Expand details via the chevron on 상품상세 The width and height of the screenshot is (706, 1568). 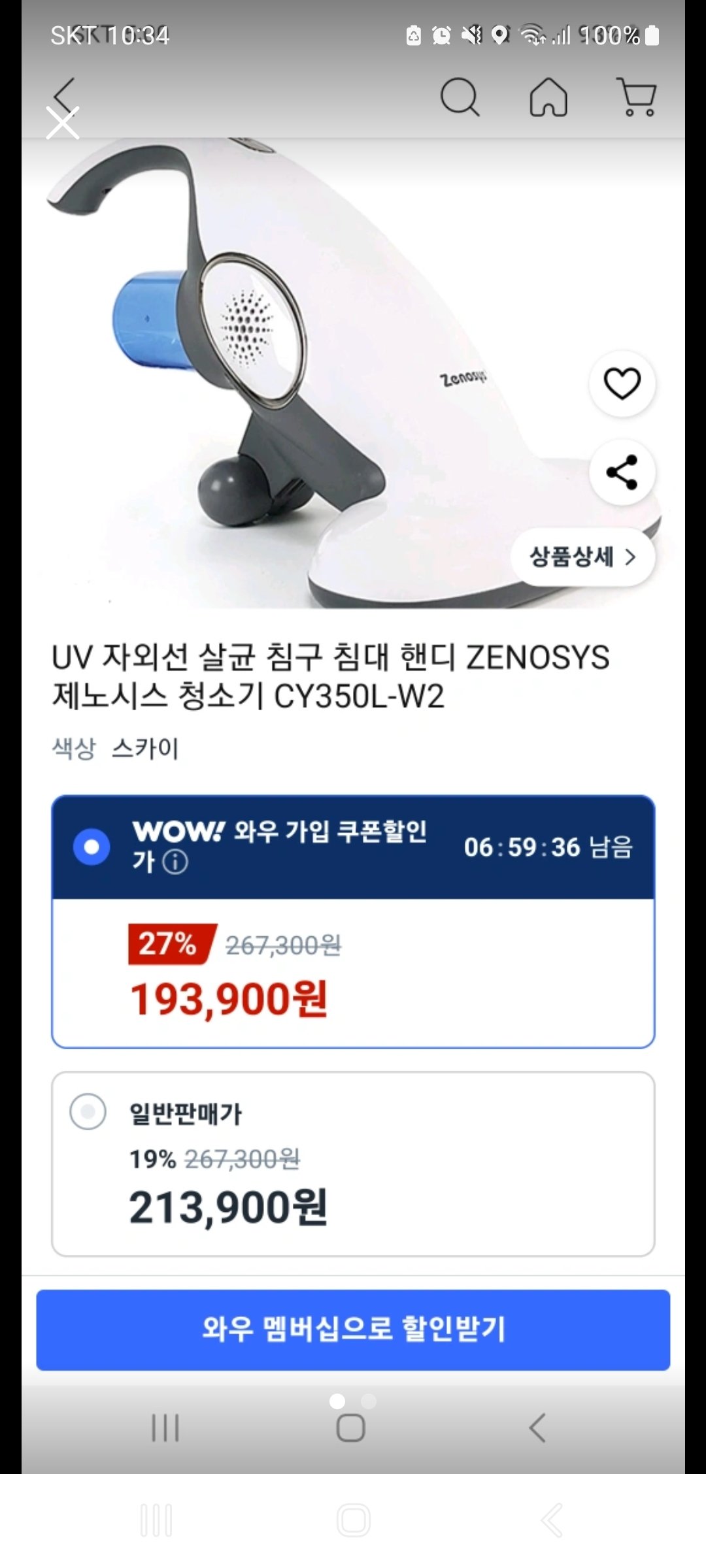[630, 557]
